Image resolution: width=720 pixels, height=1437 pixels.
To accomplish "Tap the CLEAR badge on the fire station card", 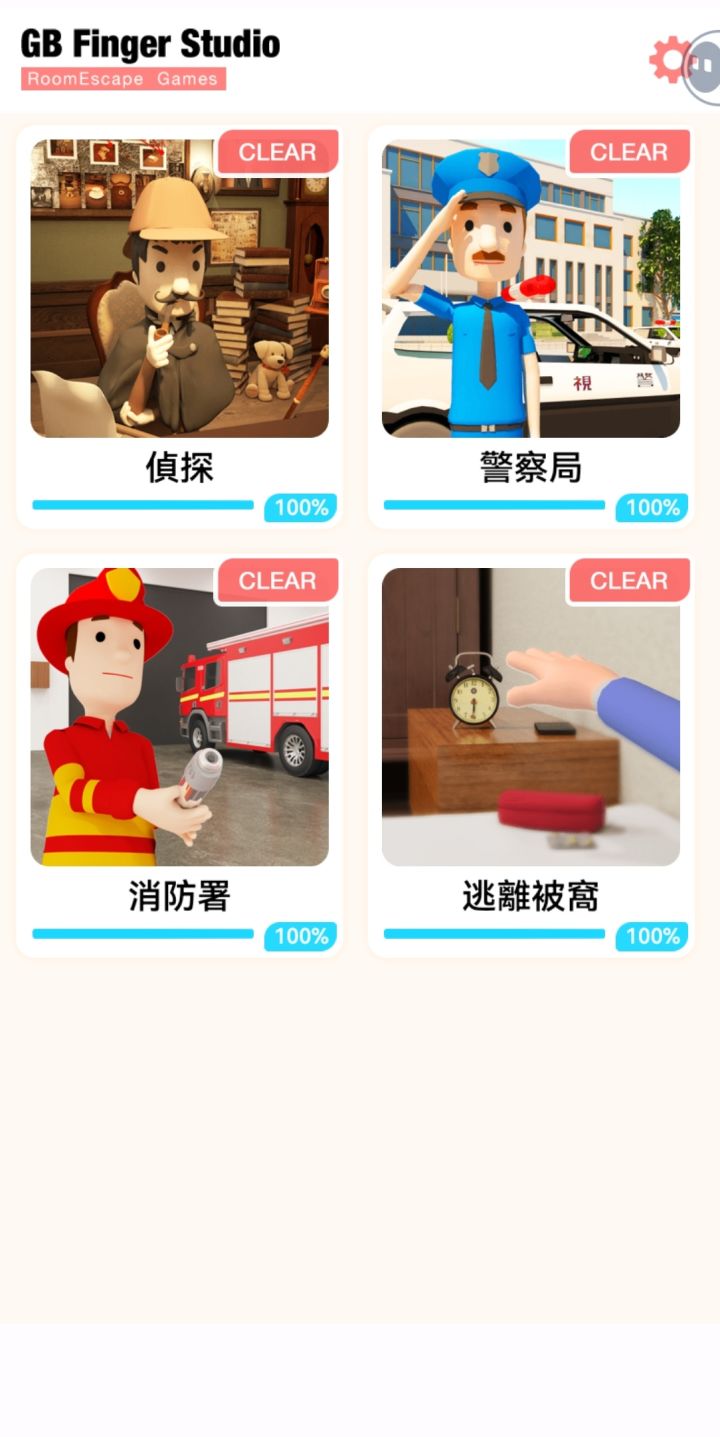I will coord(277,581).
